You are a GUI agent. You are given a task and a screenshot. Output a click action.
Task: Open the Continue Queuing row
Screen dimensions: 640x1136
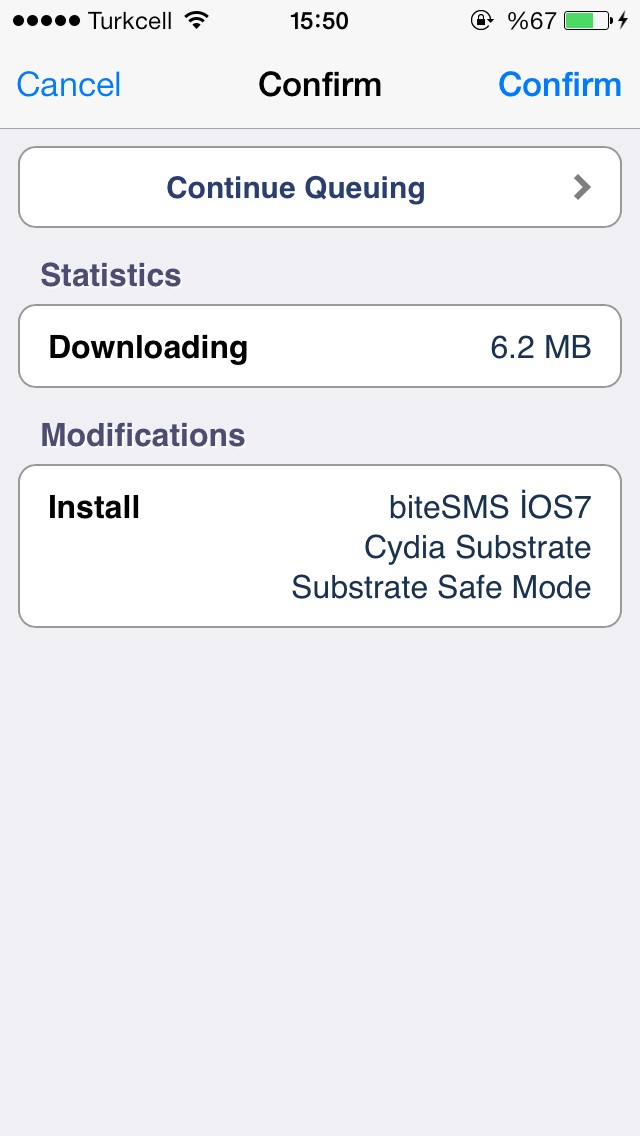320,188
